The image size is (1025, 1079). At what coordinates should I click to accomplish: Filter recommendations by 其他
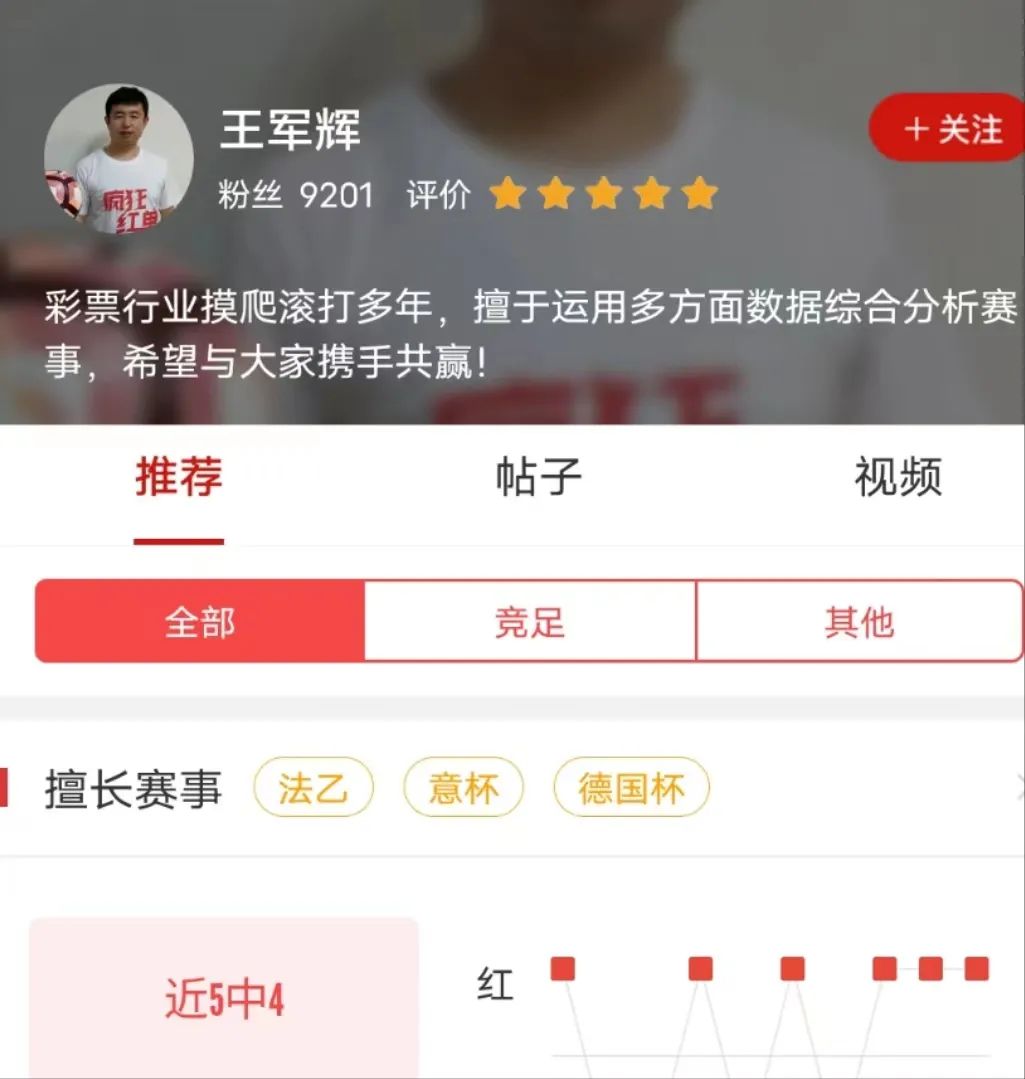(x=858, y=621)
